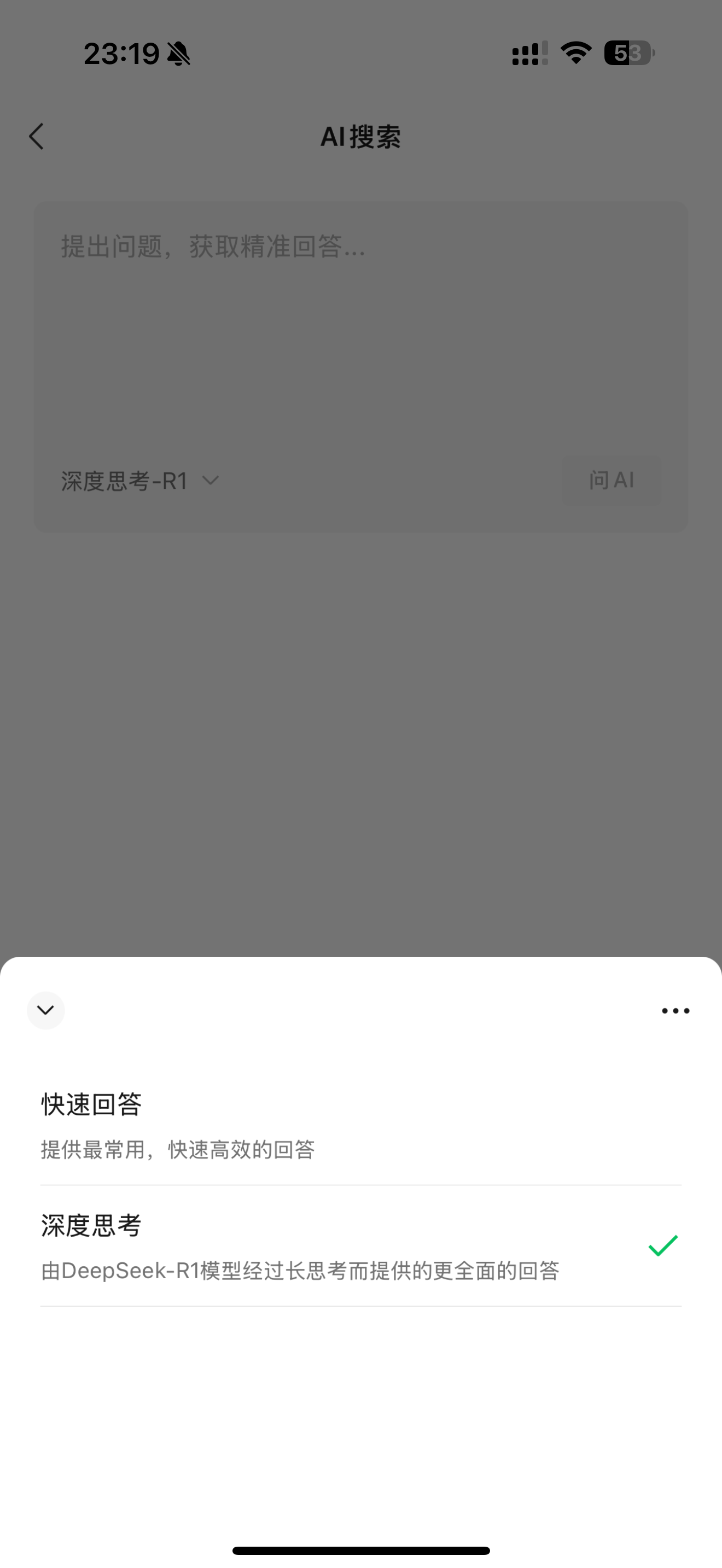Tap the AI搜索 title bar
722x1568 pixels.
[x=361, y=136]
